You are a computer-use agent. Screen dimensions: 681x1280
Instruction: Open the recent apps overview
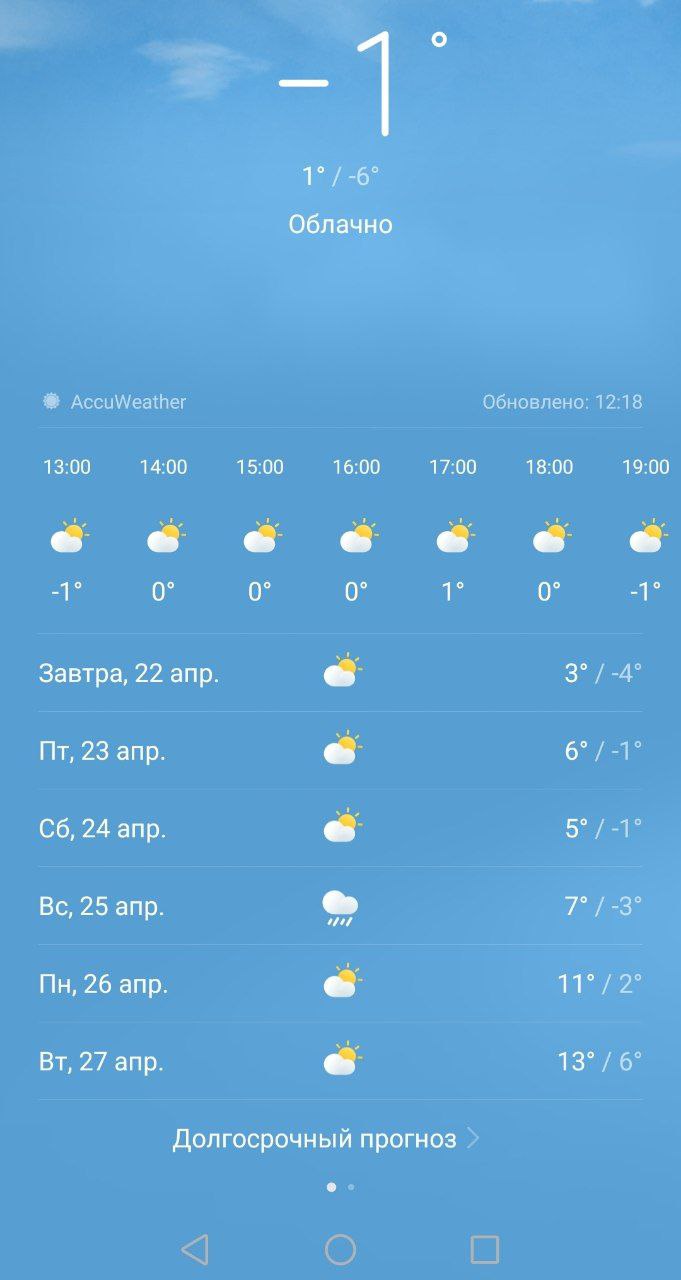click(x=485, y=1249)
